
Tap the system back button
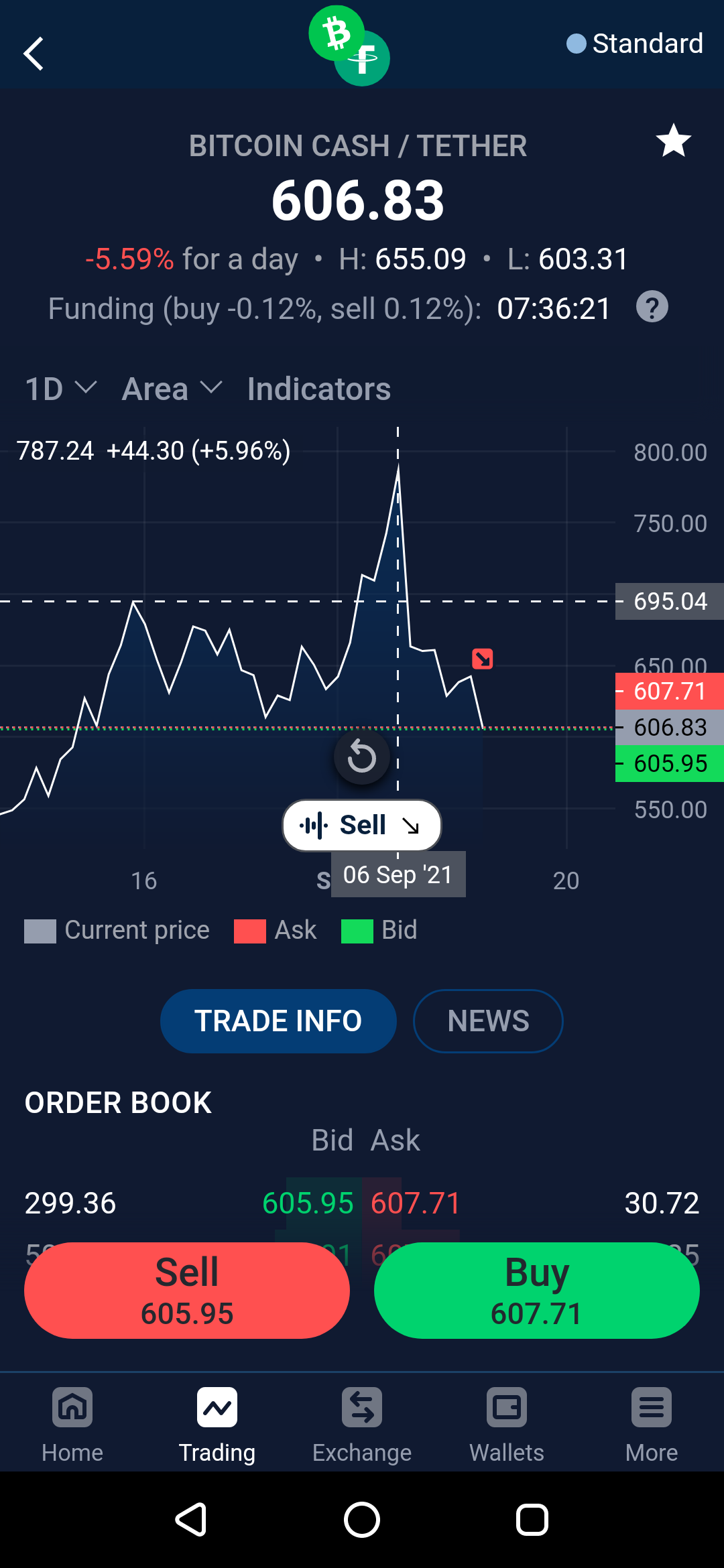coord(191,1519)
